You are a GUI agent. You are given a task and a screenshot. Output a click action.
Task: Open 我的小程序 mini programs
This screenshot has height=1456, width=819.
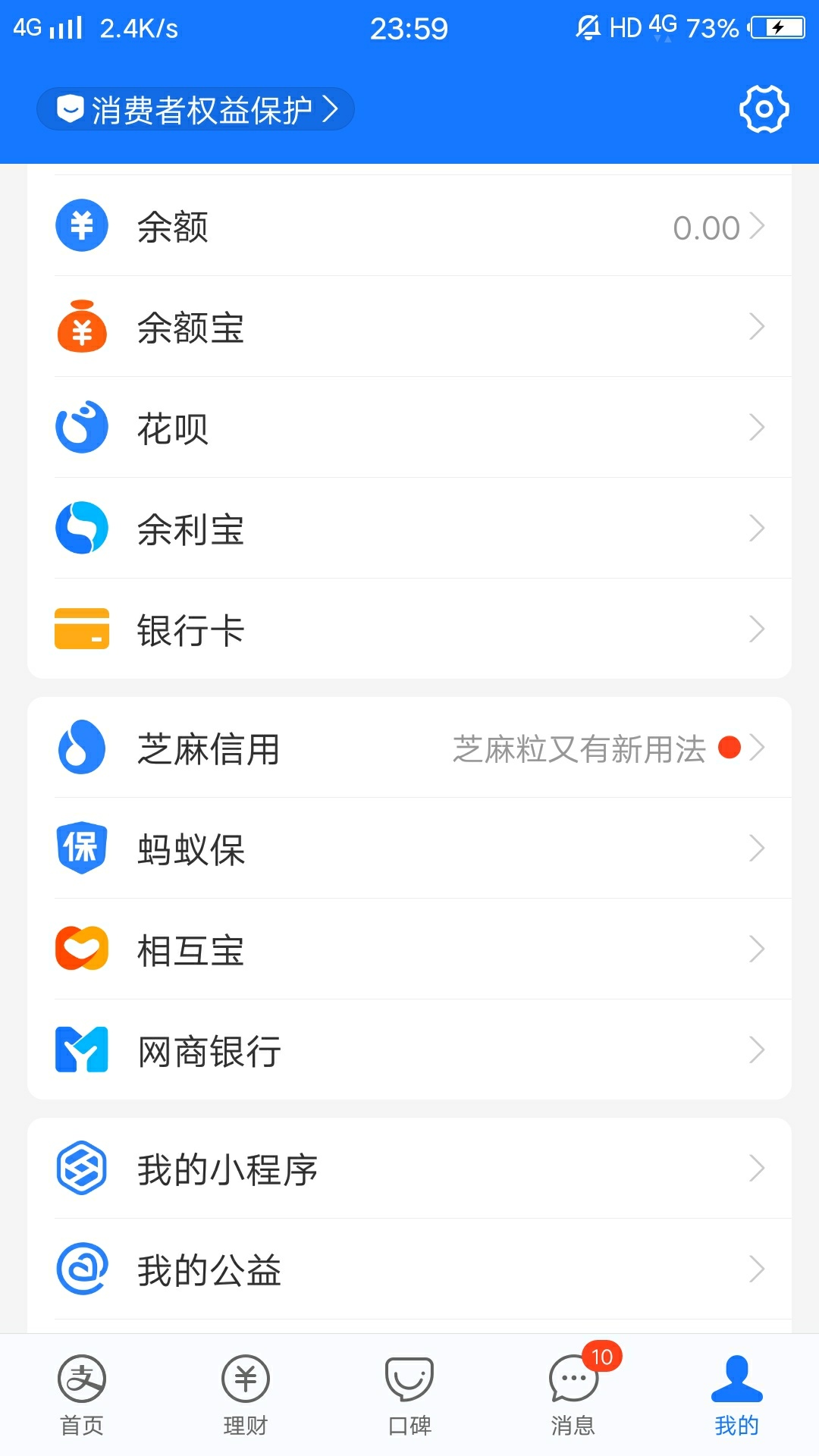[x=409, y=1169]
